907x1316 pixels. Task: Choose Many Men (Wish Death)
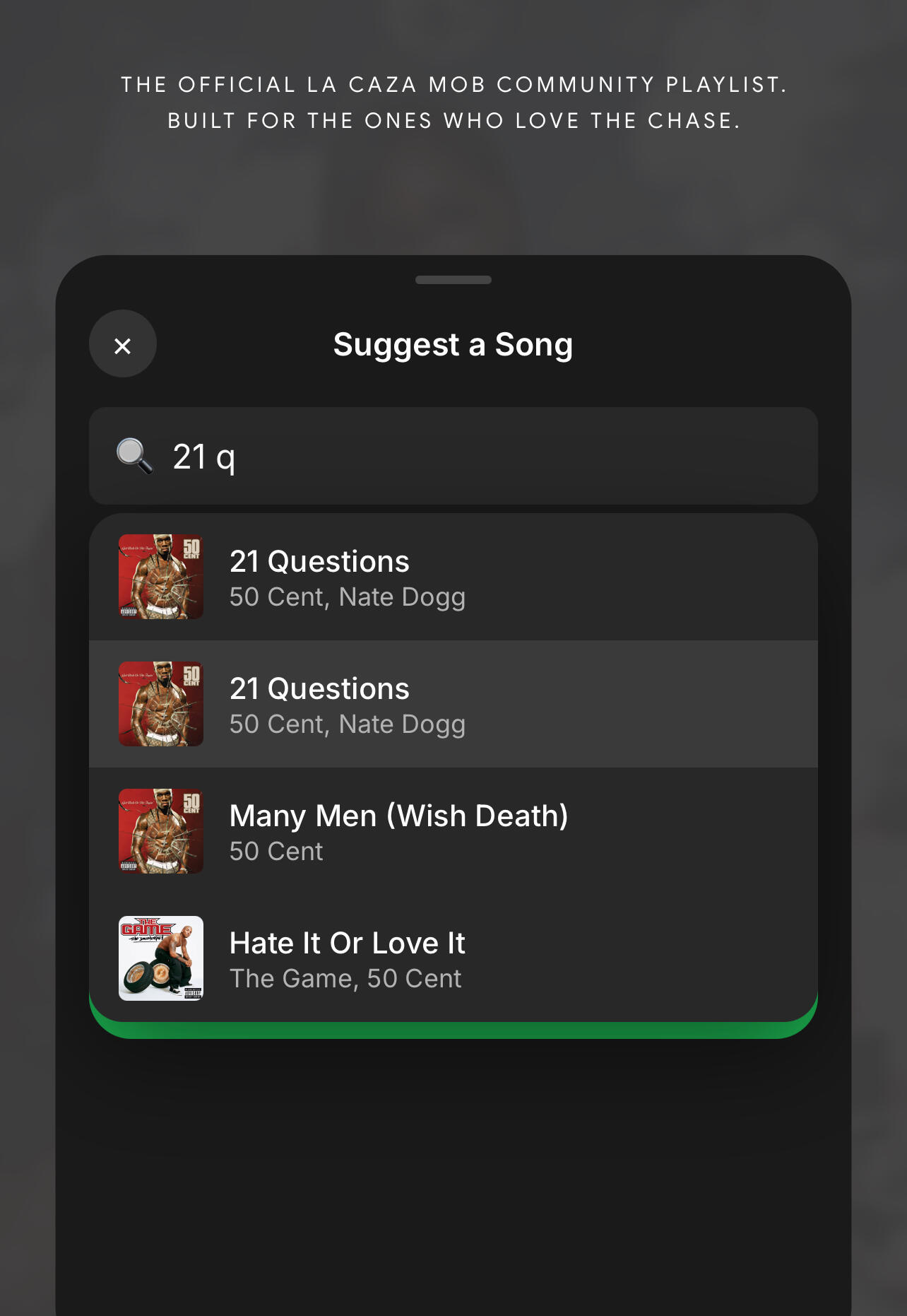[452, 831]
